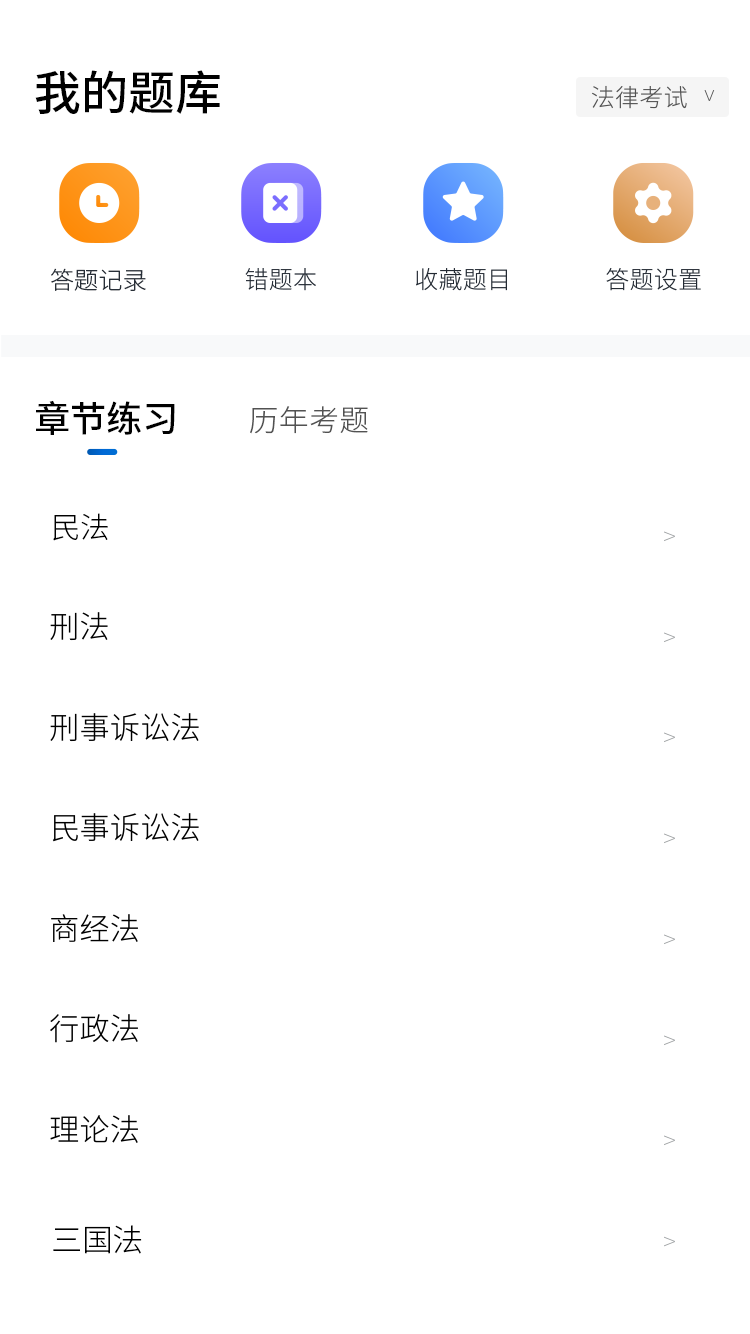
Task: Open the 三国法 chapter
Action: [x=96, y=1240]
